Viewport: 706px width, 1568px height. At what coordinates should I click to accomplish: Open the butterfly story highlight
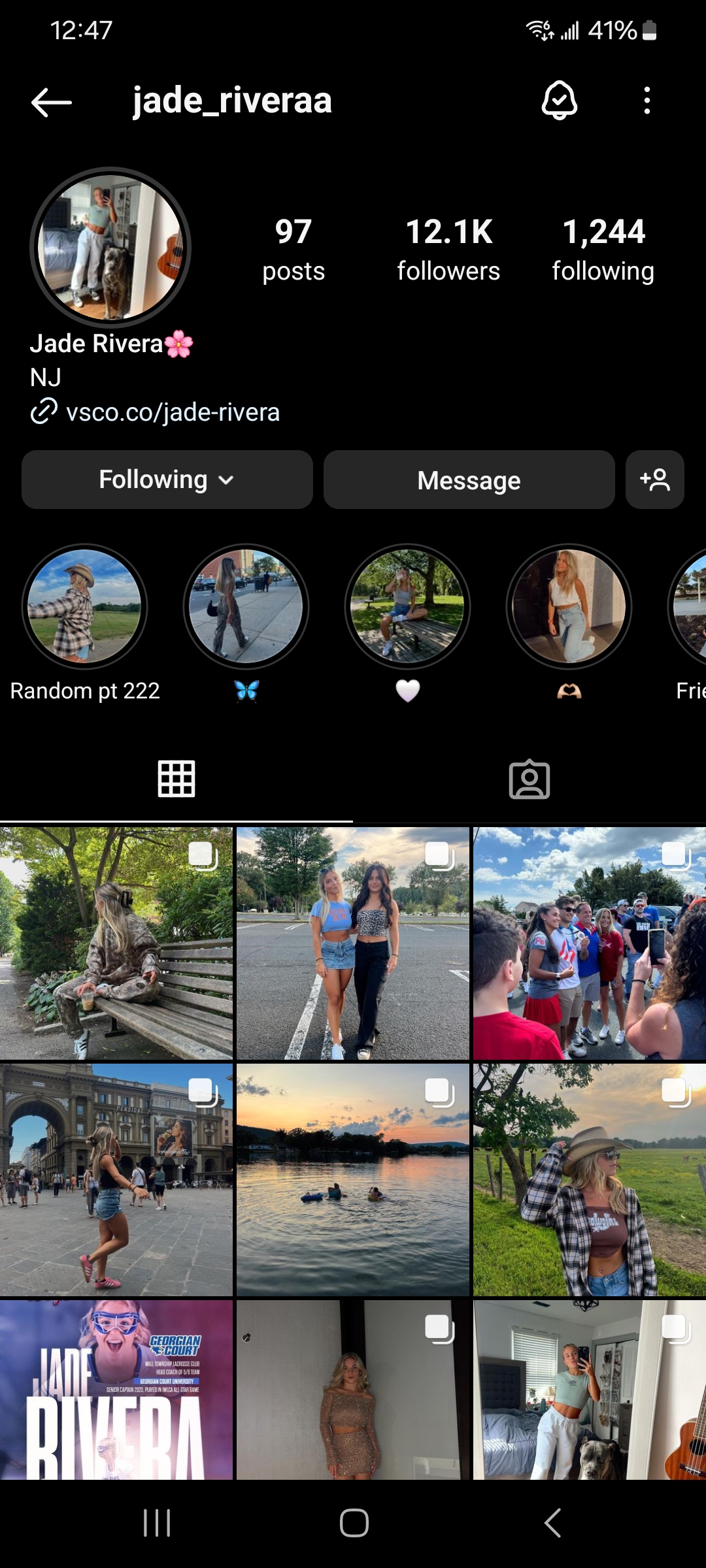[x=246, y=607]
